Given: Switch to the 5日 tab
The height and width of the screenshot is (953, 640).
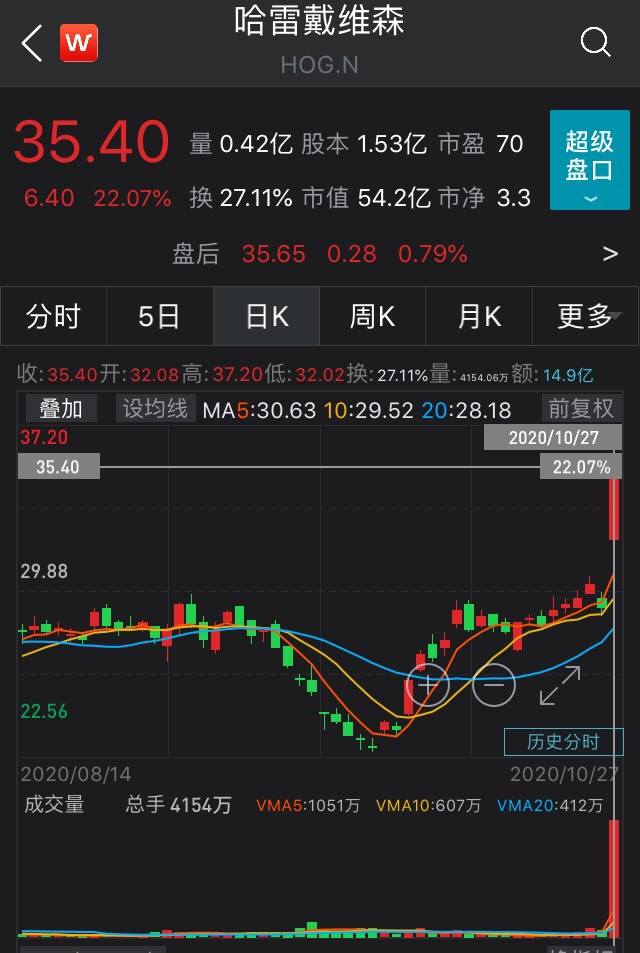Looking at the screenshot, I should (x=159, y=317).
